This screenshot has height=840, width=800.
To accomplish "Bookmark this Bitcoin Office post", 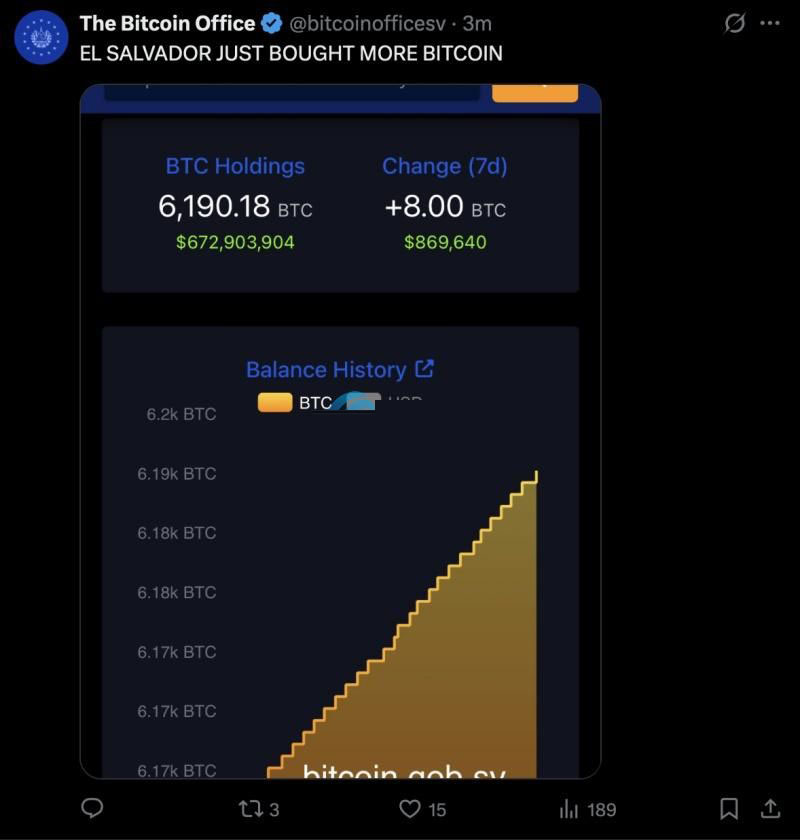I will (x=730, y=808).
